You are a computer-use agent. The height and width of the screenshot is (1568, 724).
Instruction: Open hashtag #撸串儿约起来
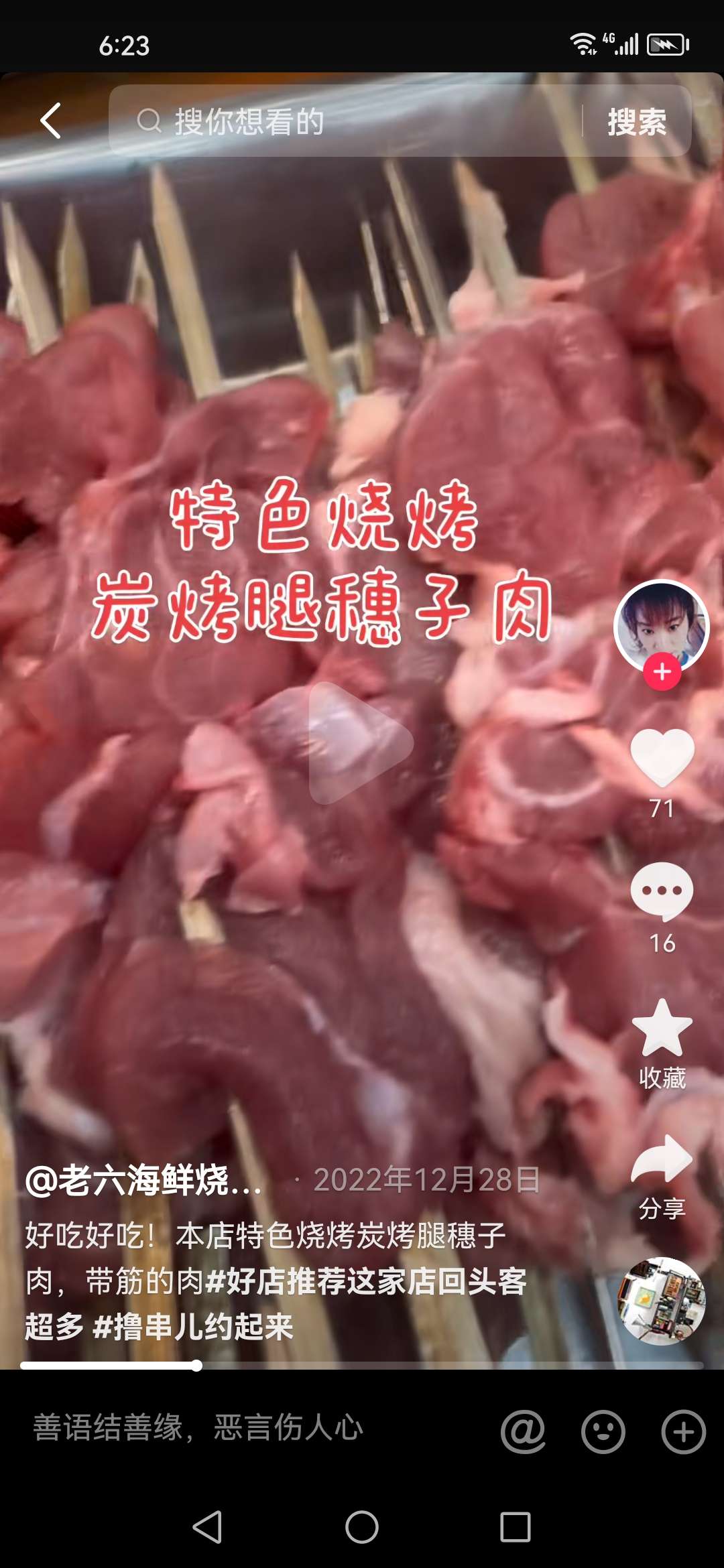(x=194, y=1327)
